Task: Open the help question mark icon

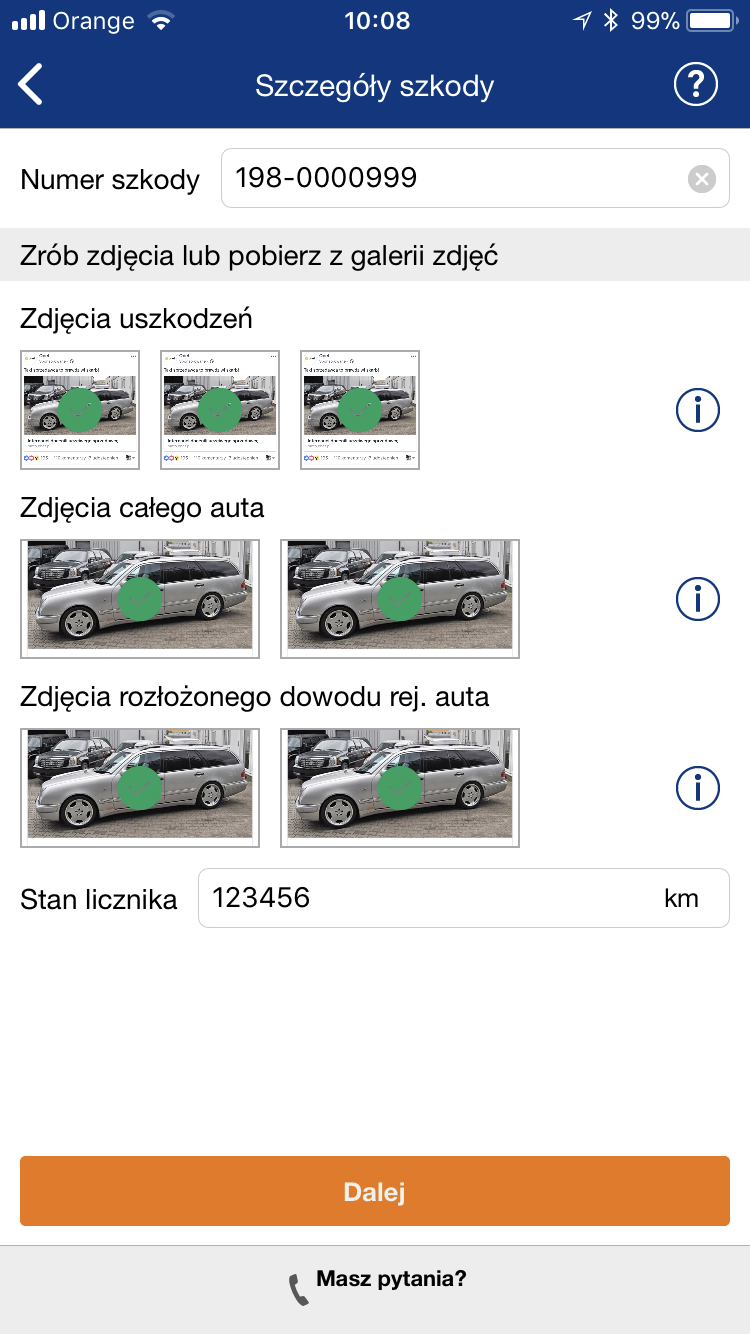Action: (x=696, y=85)
